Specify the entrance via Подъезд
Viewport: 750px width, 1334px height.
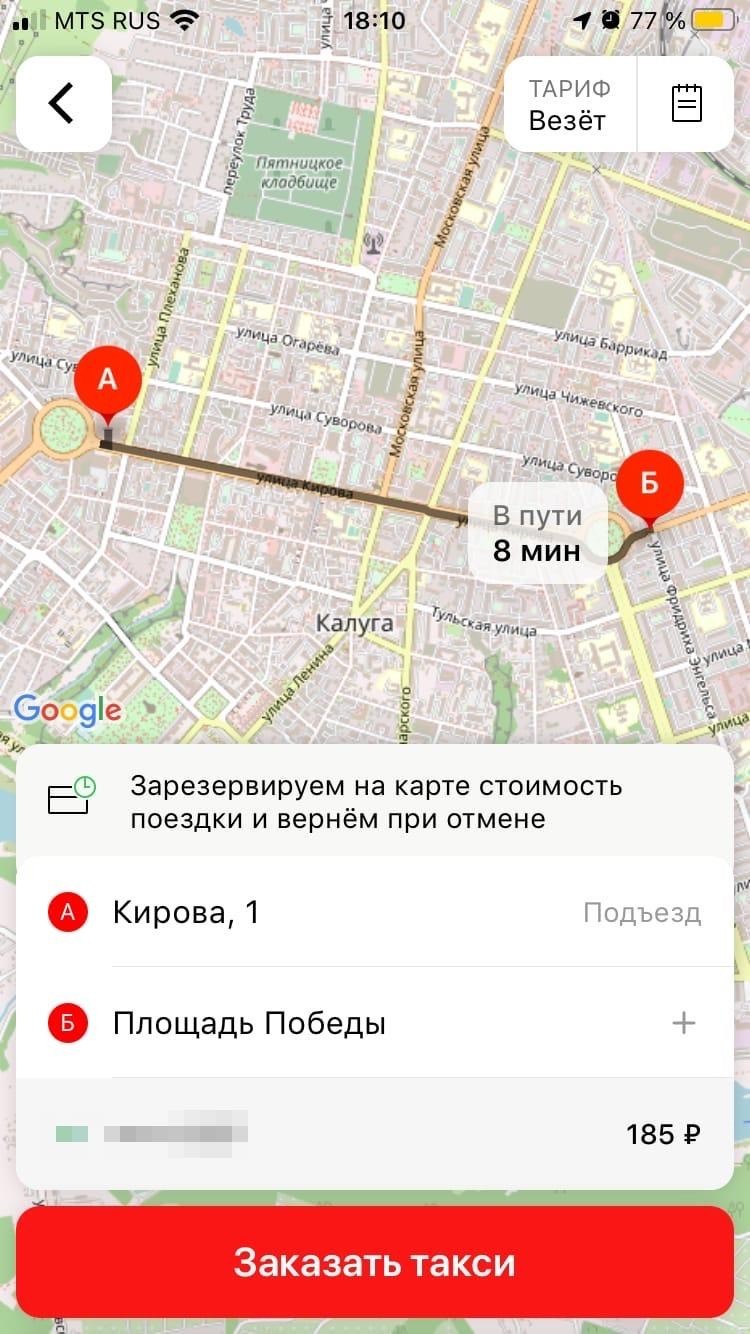[x=642, y=913]
